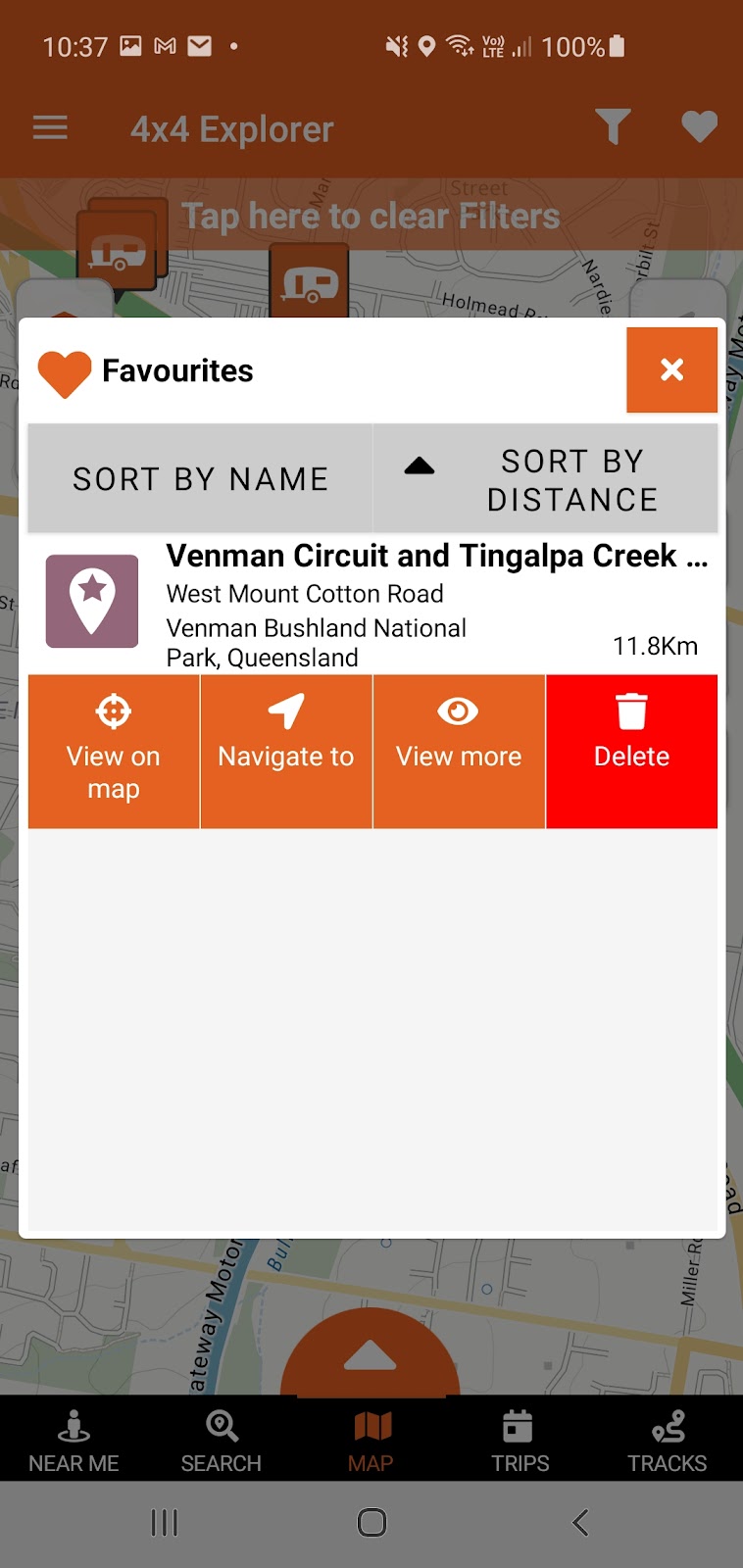Open the filter funnel icon
The image size is (743, 1568).
(x=613, y=127)
